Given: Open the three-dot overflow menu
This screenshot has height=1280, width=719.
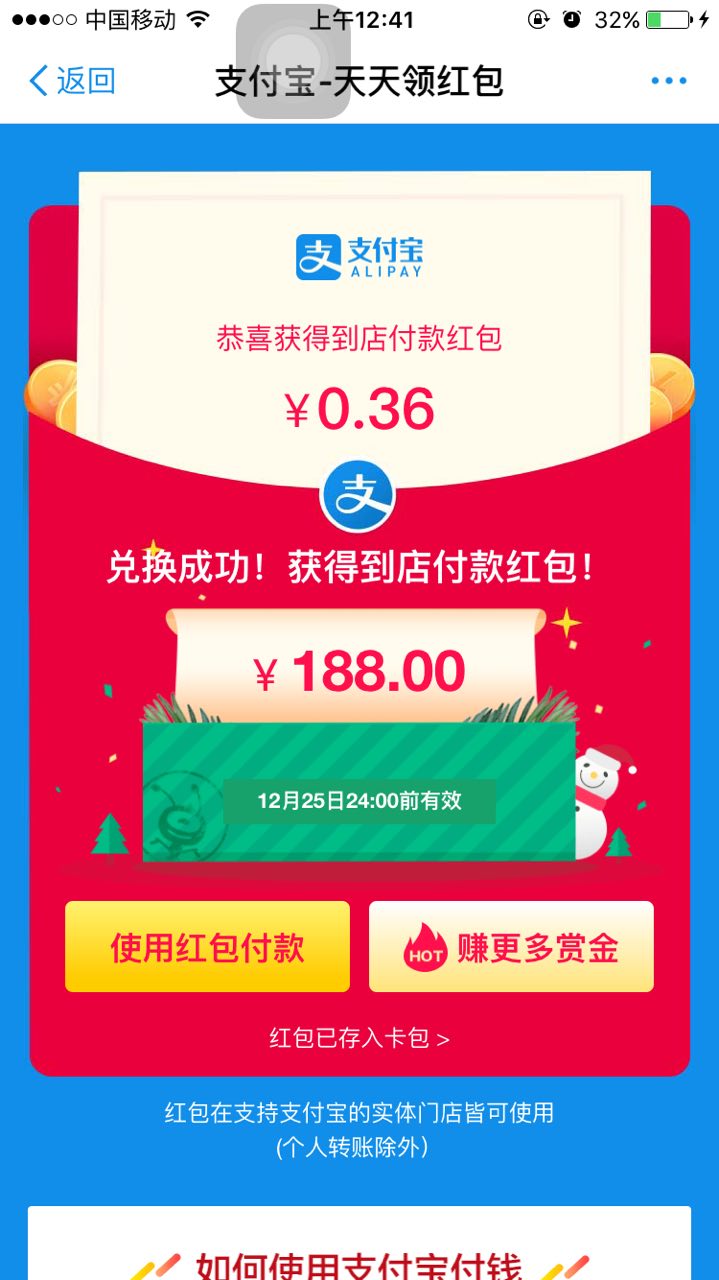Looking at the screenshot, I should 668,81.
